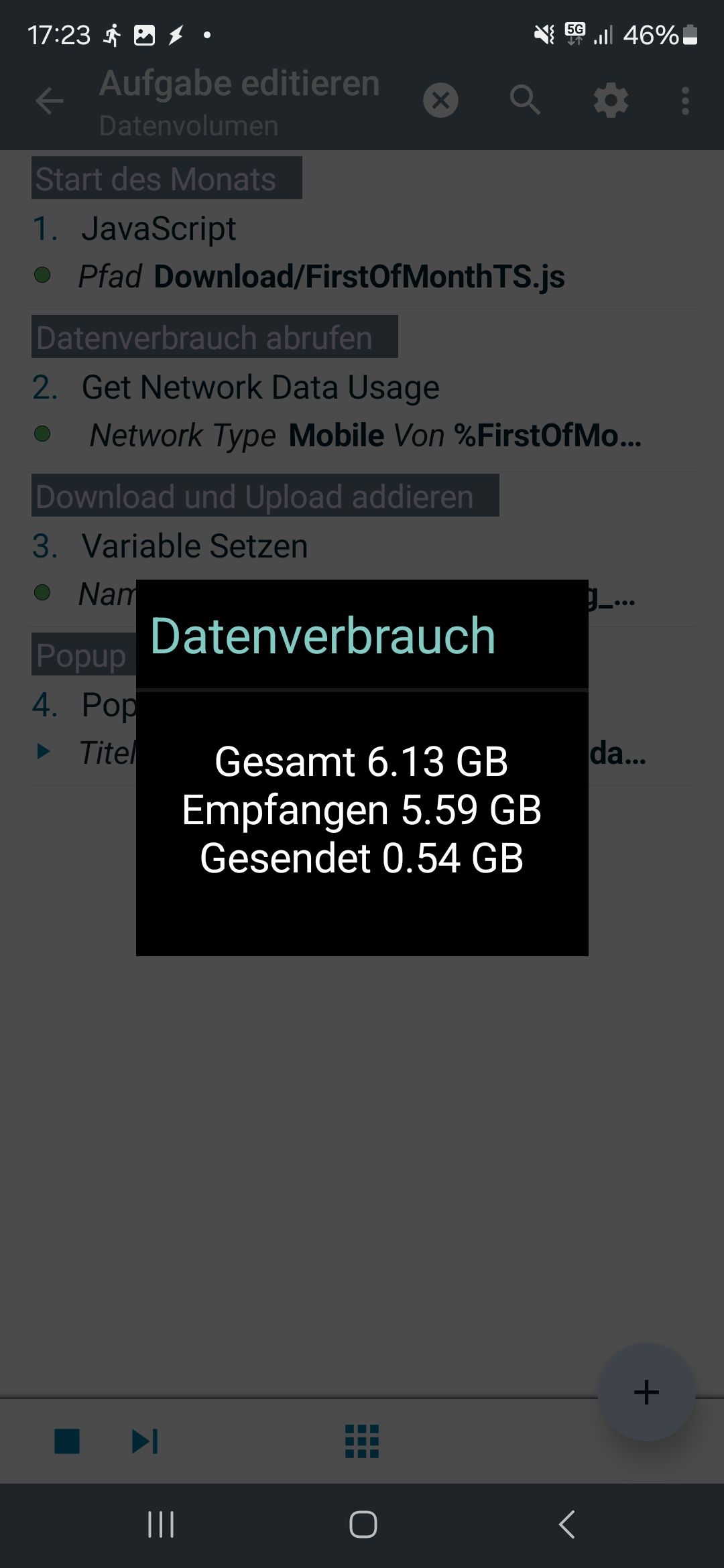Open action 1 JavaScript
The height and width of the screenshot is (1568, 724).
pyautogui.click(x=158, y=228)
